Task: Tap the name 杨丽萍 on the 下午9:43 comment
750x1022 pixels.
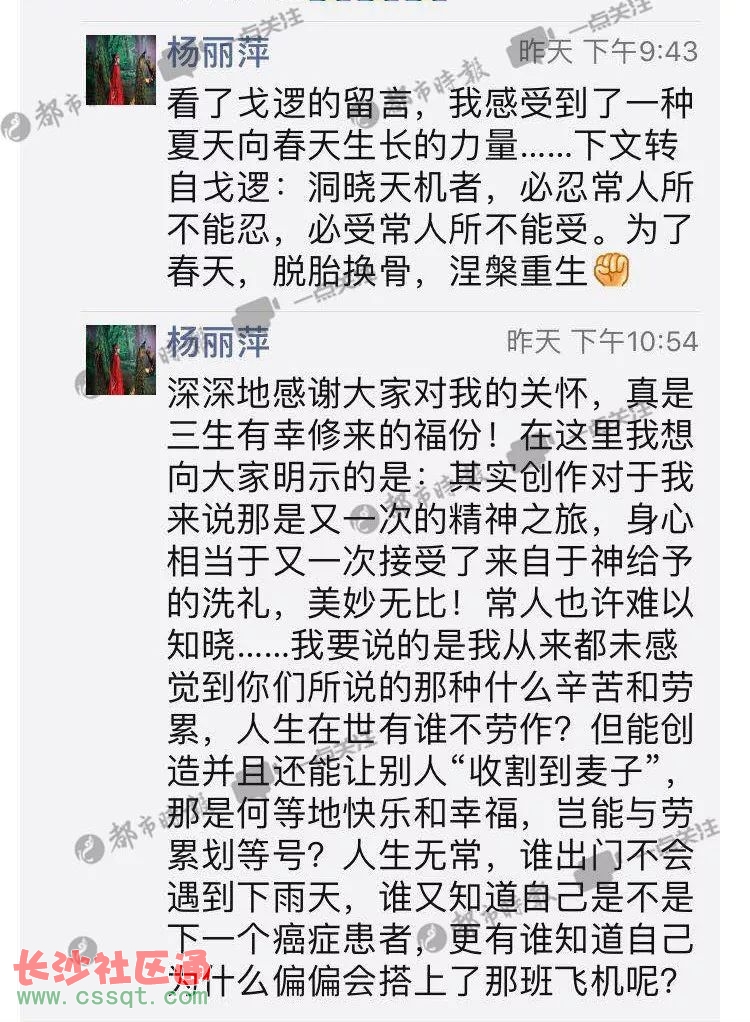Action: point(218,51)
